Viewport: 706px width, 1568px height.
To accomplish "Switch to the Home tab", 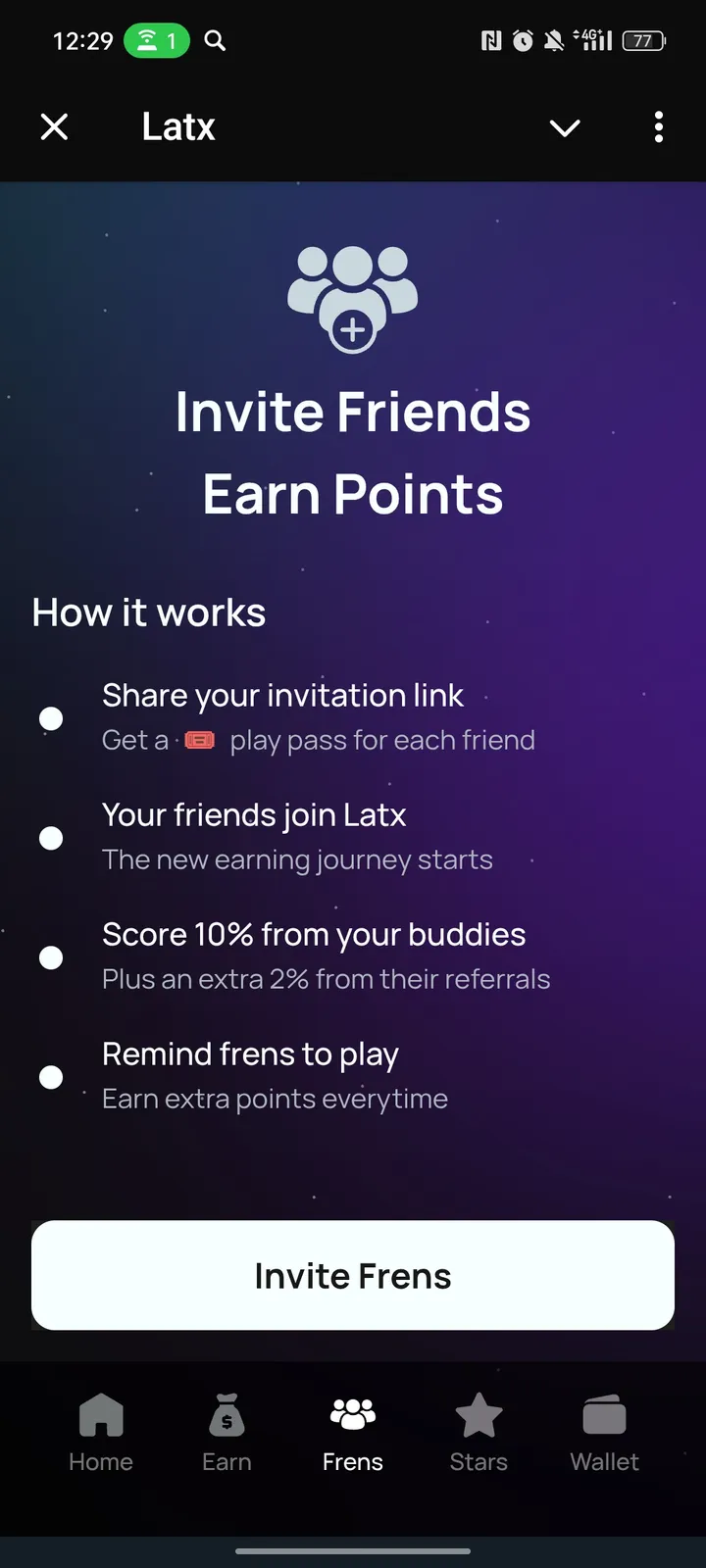I will [x=101, y=1434].
